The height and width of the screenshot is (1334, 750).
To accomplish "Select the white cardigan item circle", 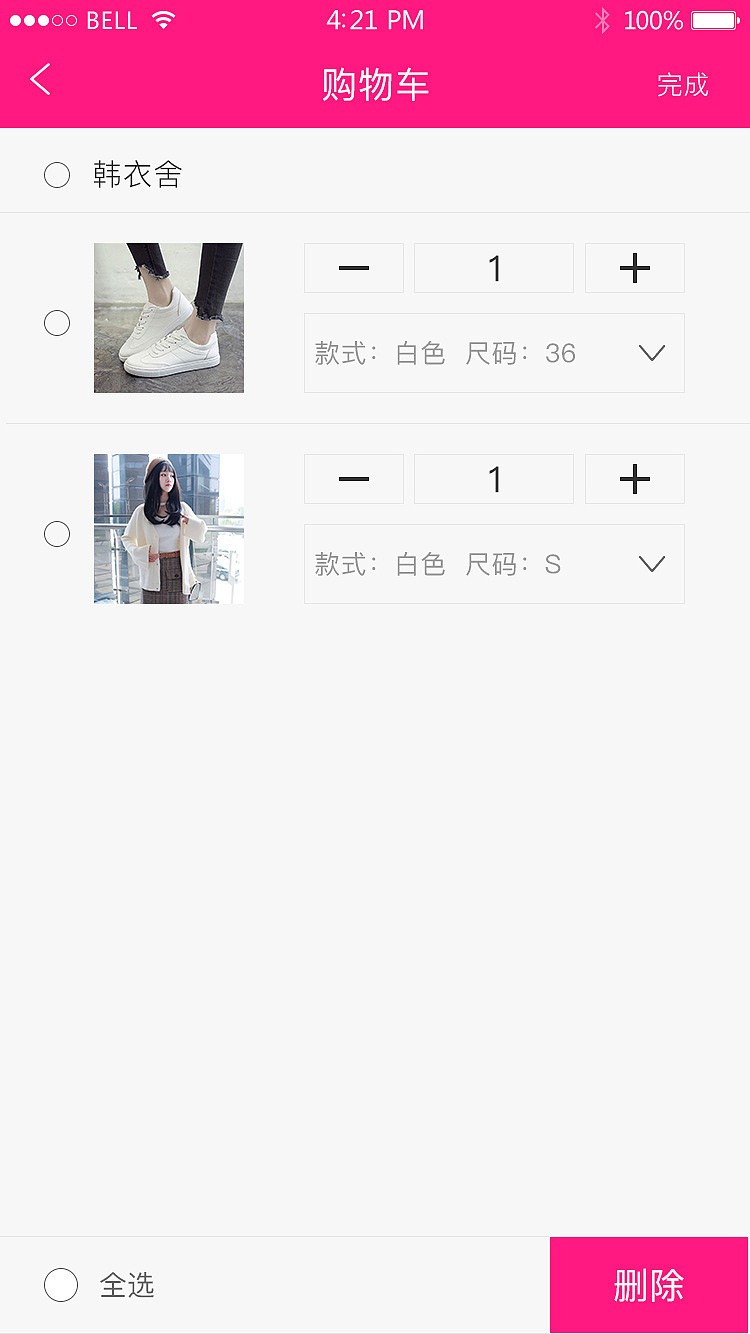I will pyautogui.click(x=57, y=534).
